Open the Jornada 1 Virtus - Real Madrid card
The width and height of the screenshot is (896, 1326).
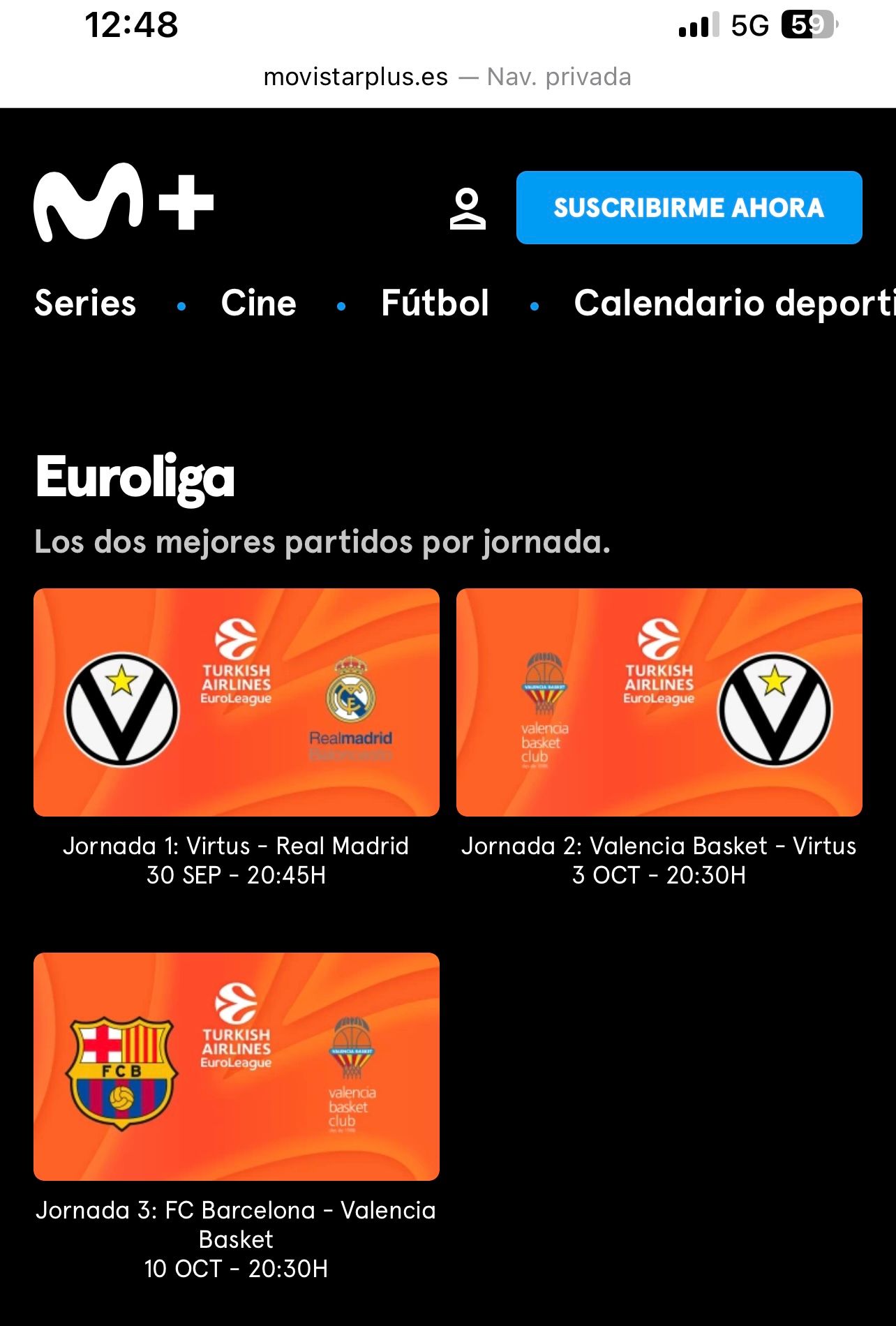(237, 702)
